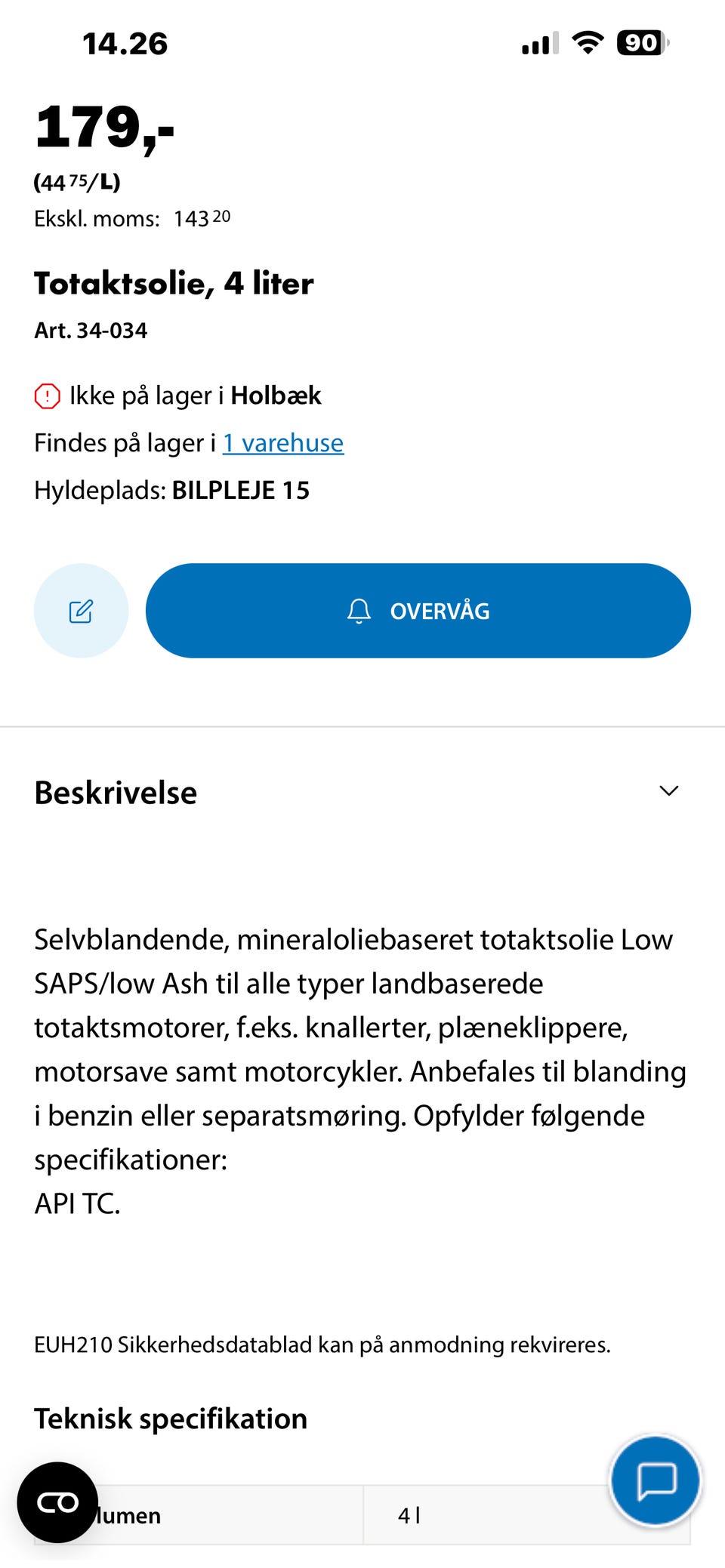The image size is (725, 1568).
Task: Open the 1 varehuse stock link
Action: [x=282, y=443]
